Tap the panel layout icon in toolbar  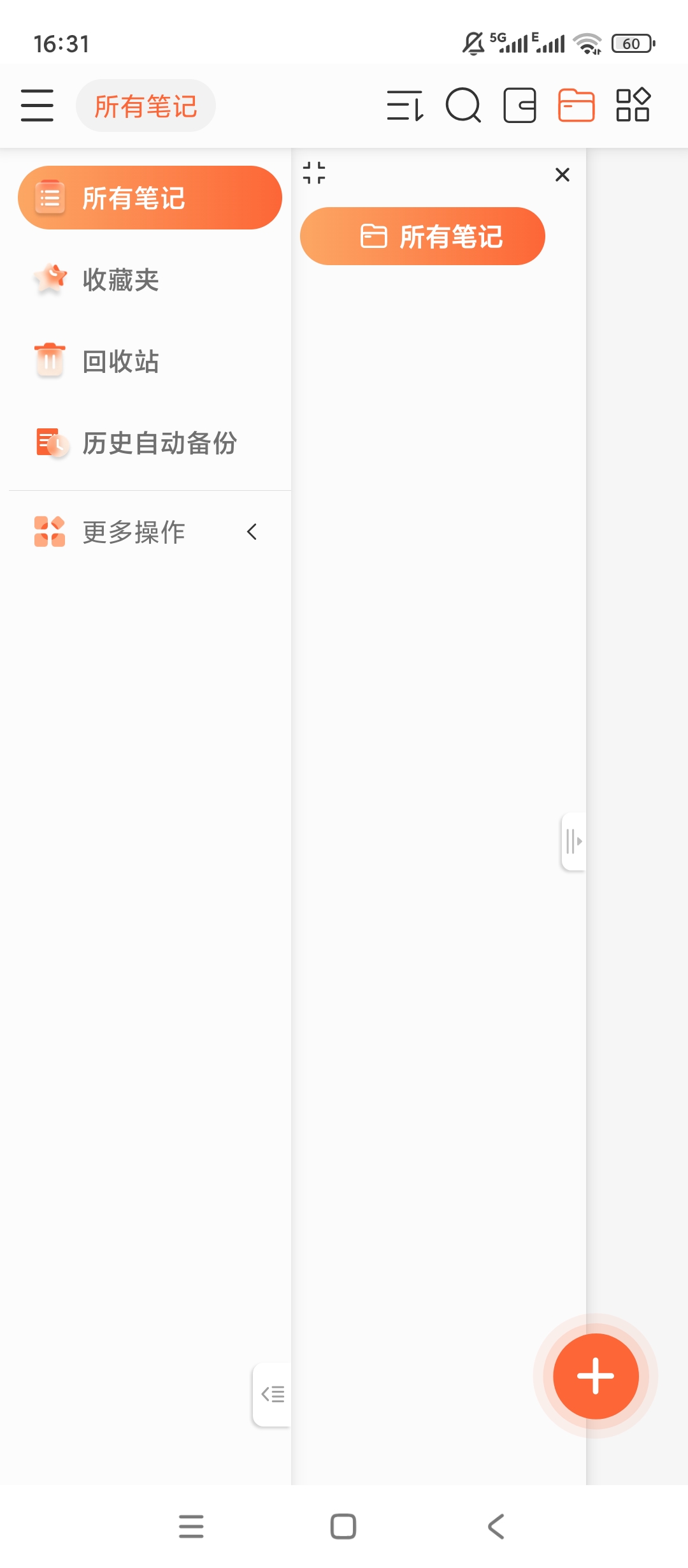point(520,105)
